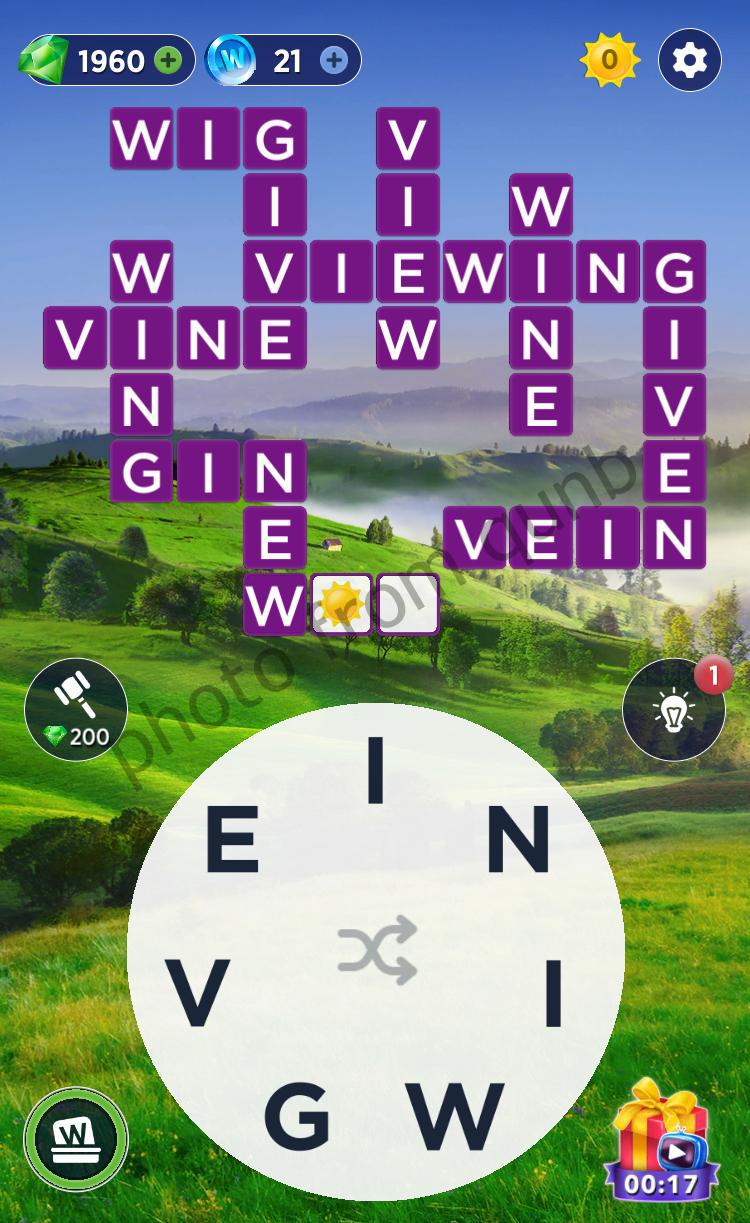
Task: Tap the letter W on the wheel
Action: 455,1115
